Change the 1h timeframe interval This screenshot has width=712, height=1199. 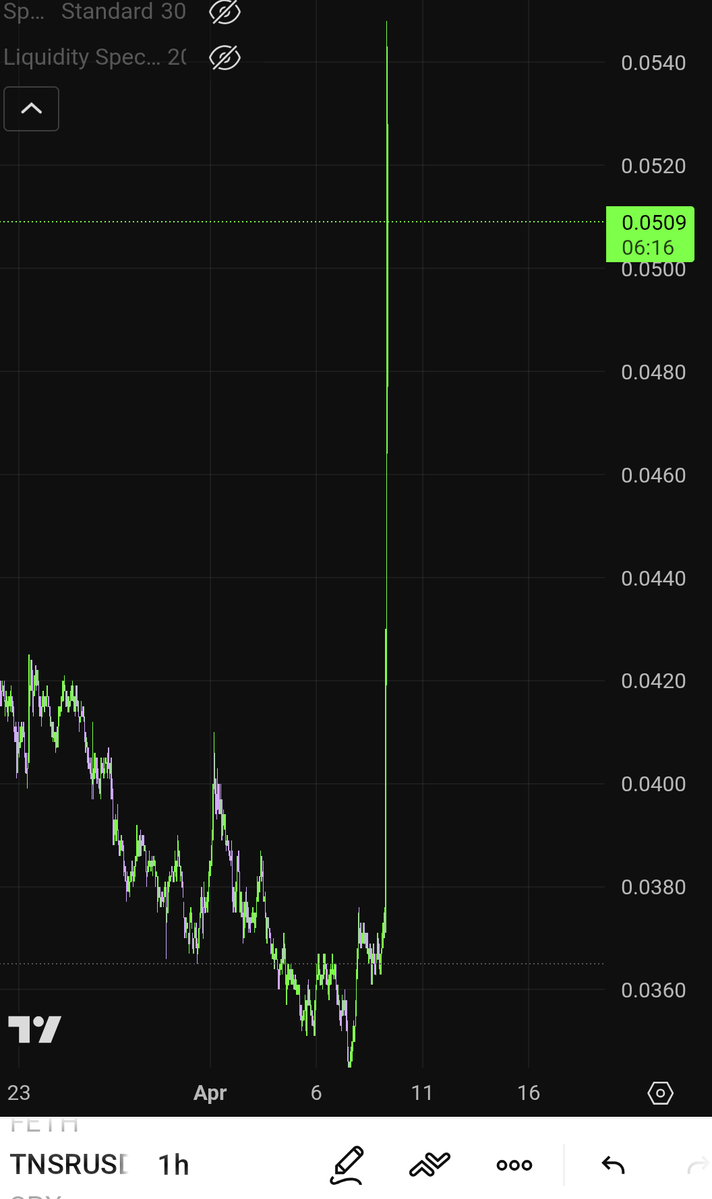coord(173,1164)
